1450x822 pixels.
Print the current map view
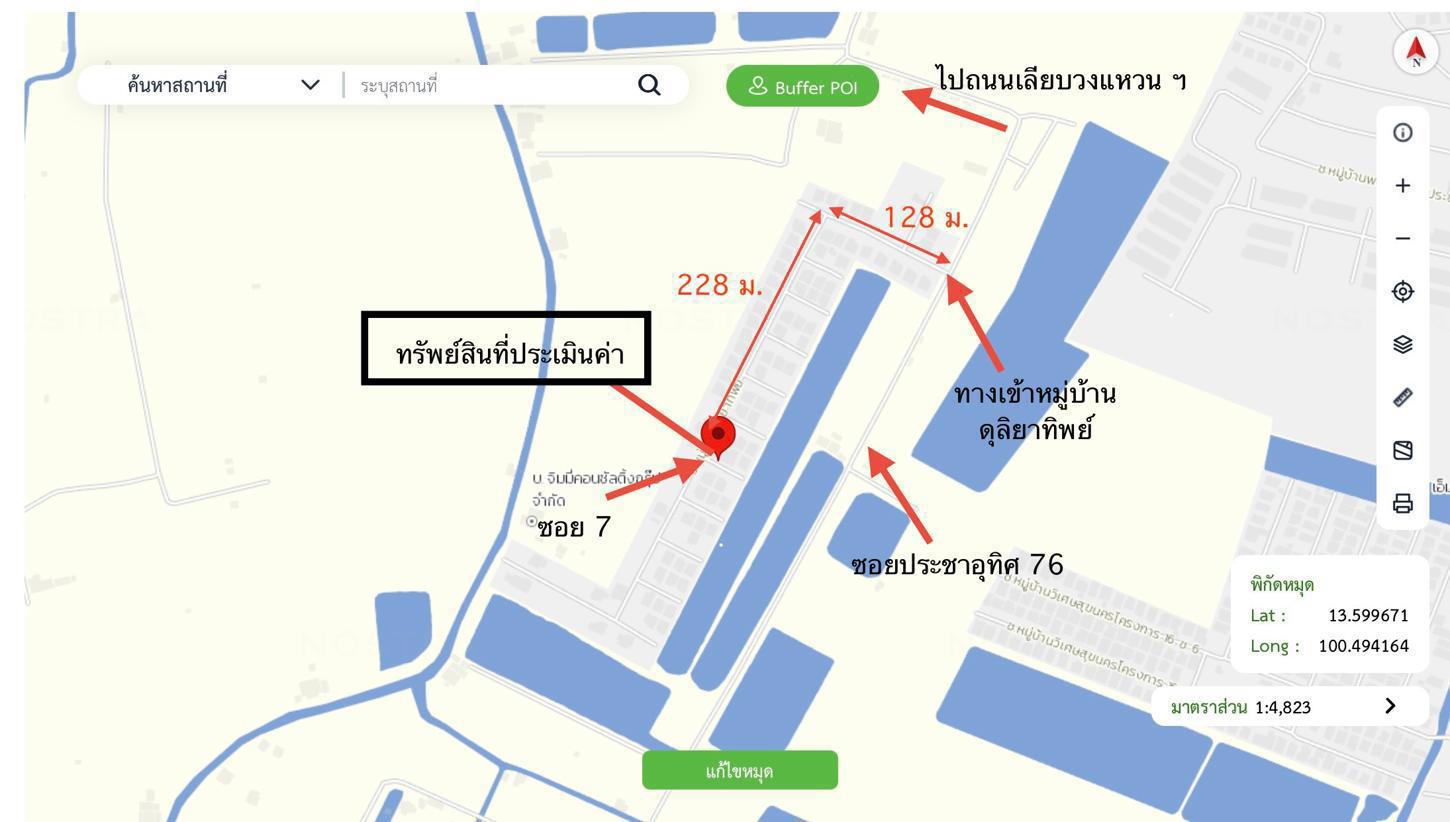1403,503
